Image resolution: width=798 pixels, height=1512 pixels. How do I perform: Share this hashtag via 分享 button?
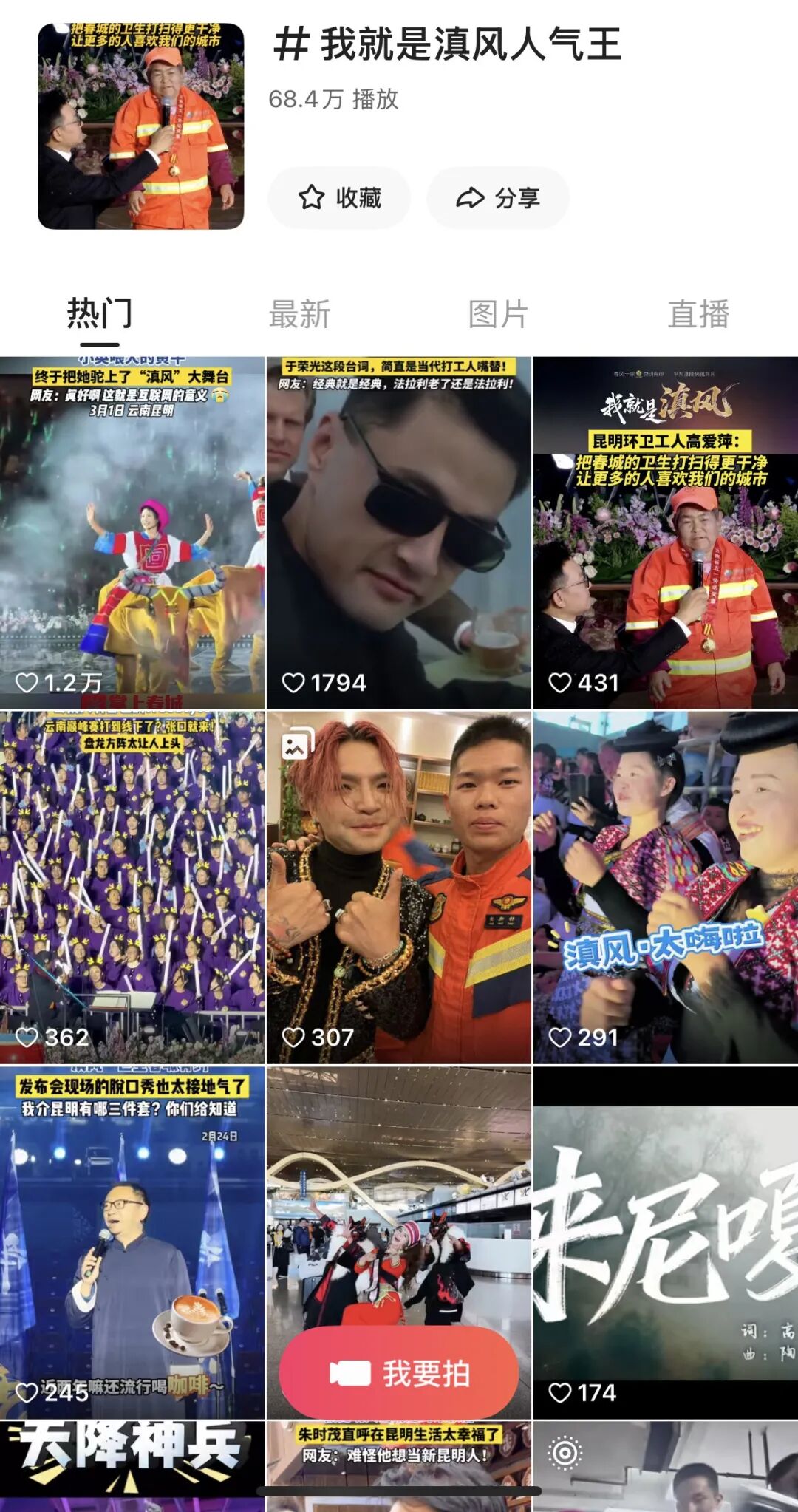click(x=498, y=197)
